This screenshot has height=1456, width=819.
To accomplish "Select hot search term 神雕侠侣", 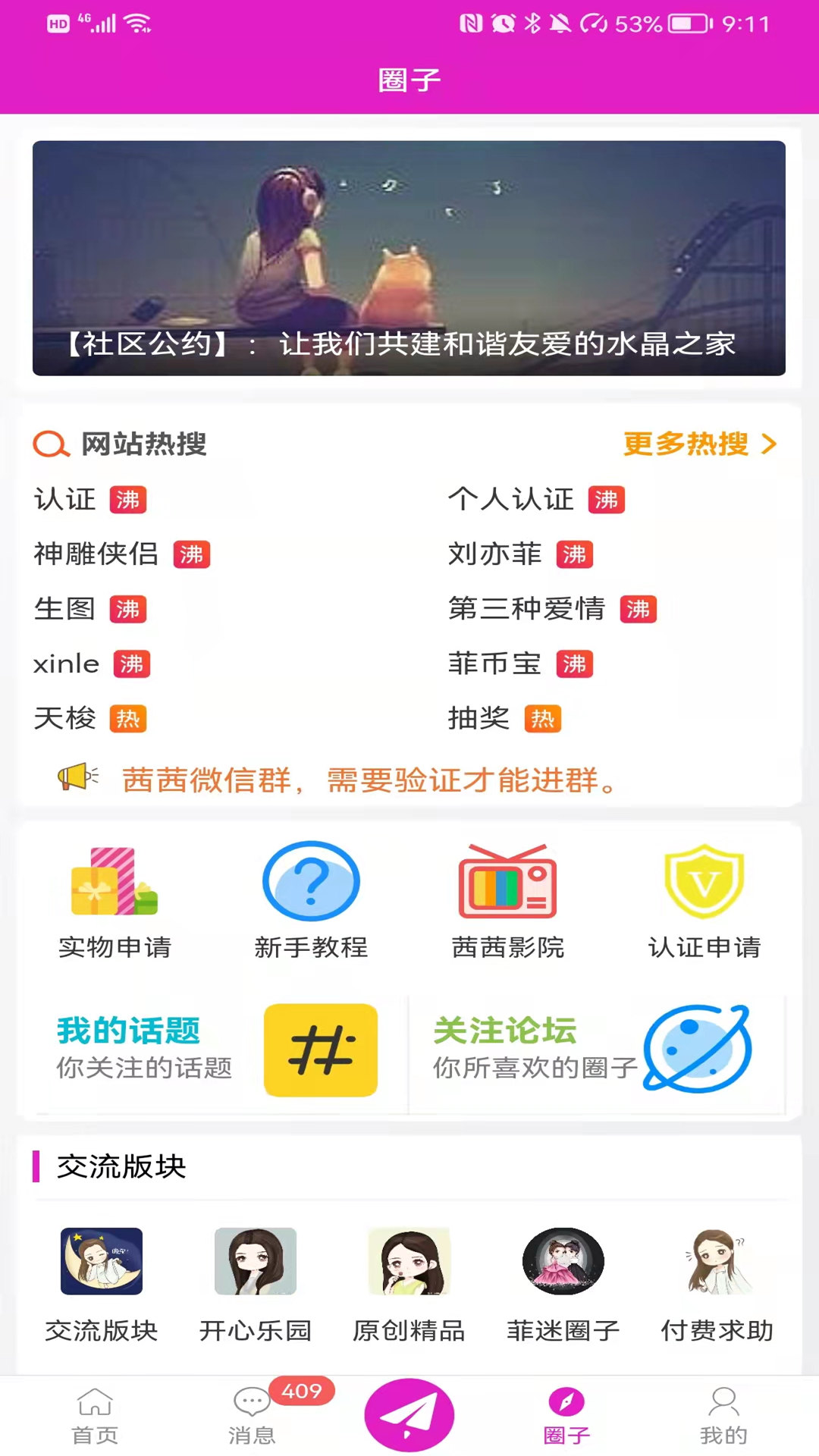I will tap(96, 554).
